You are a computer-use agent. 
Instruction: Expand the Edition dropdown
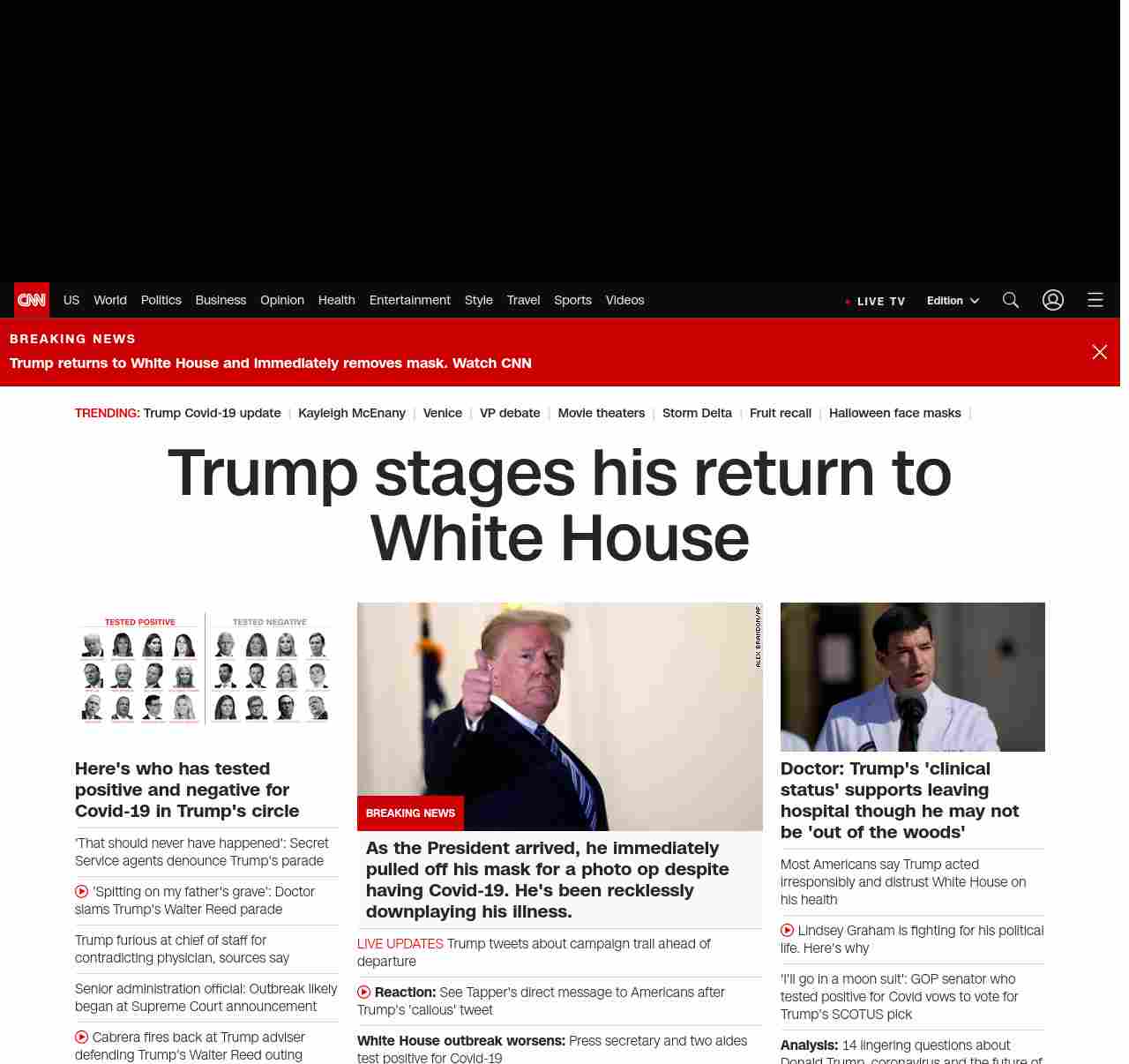(x=953, y=300)
